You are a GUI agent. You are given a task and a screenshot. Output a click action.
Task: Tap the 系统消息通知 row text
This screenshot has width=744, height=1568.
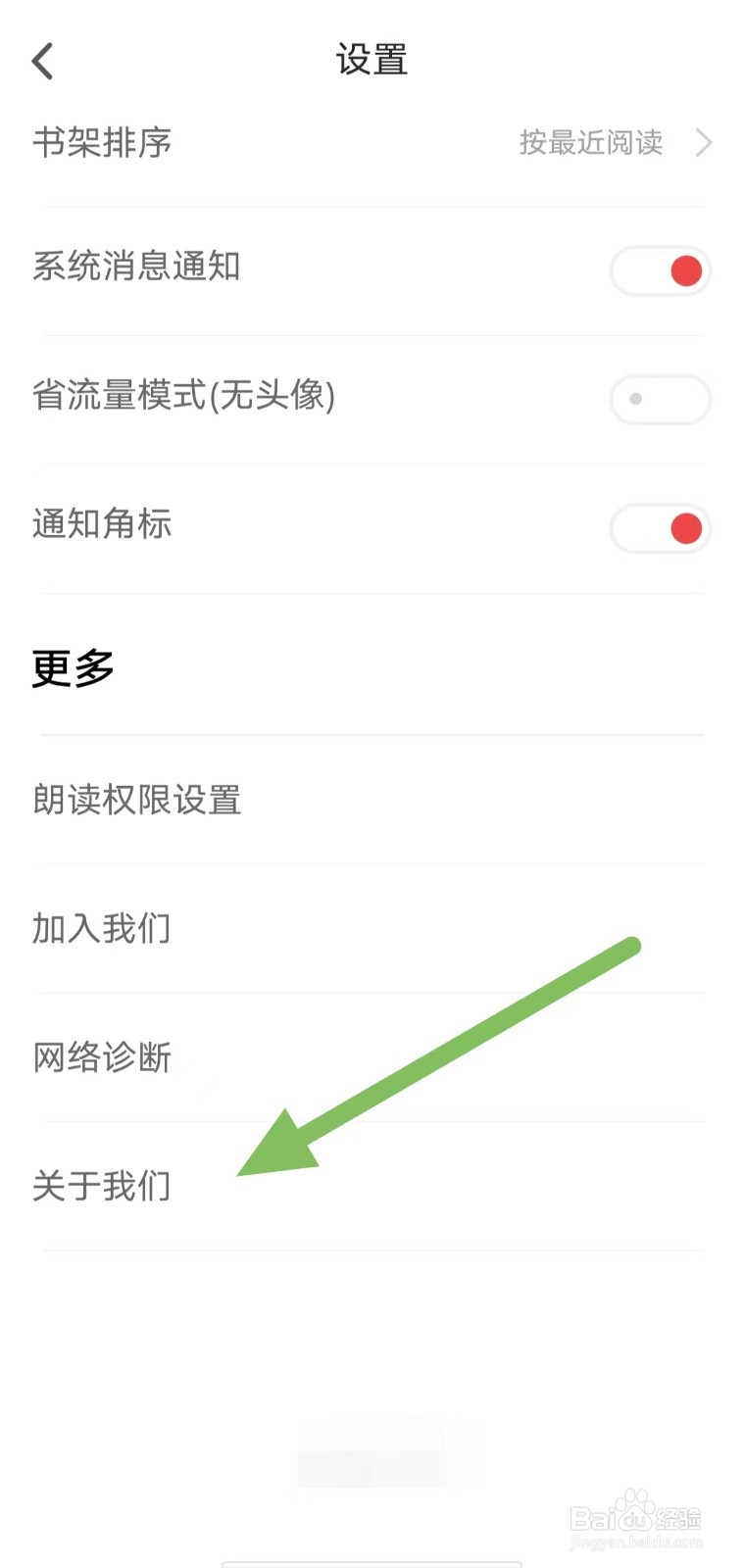click(x=137, y=267)
